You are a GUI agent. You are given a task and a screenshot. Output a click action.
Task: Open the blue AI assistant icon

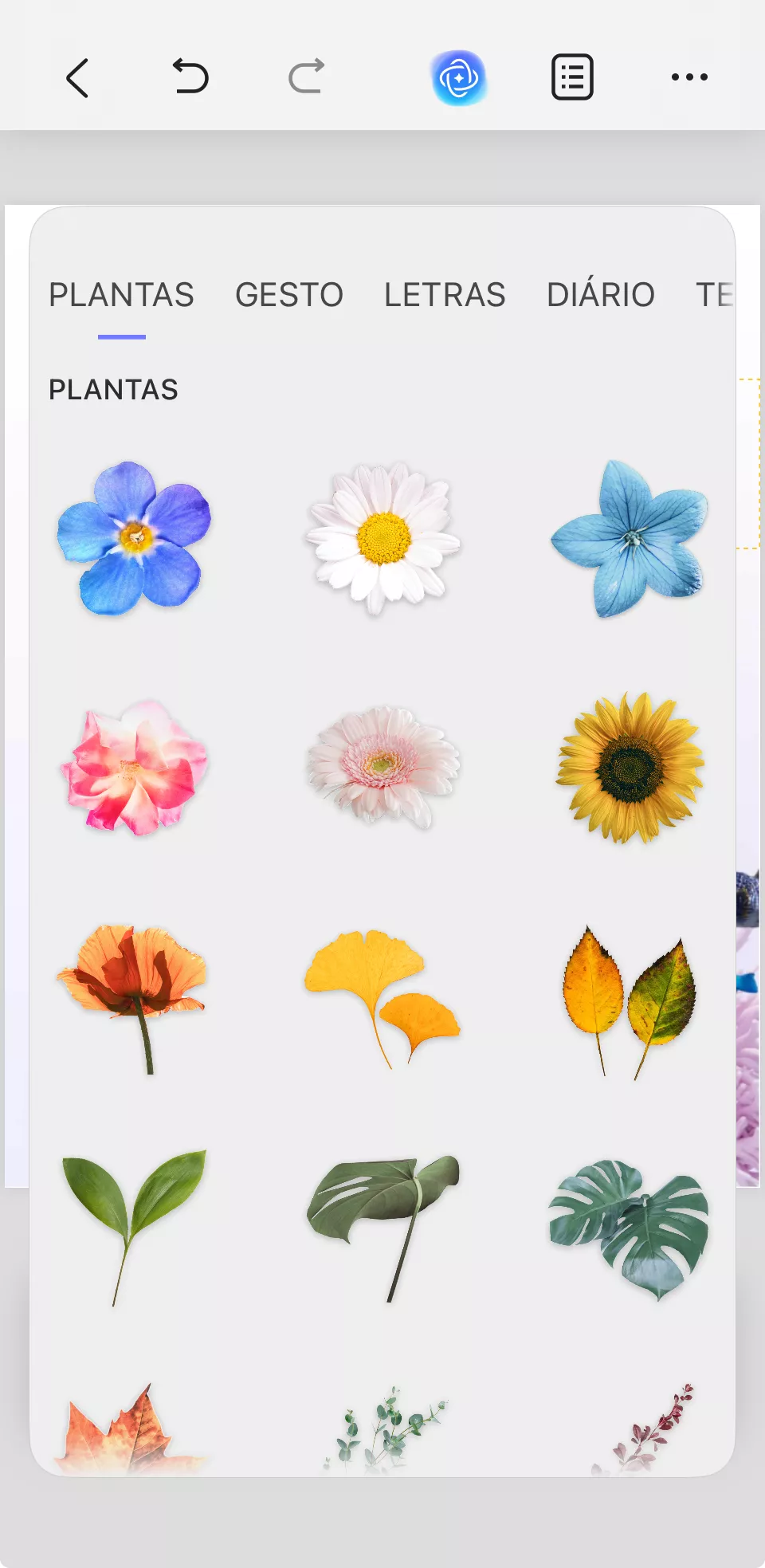459,78
